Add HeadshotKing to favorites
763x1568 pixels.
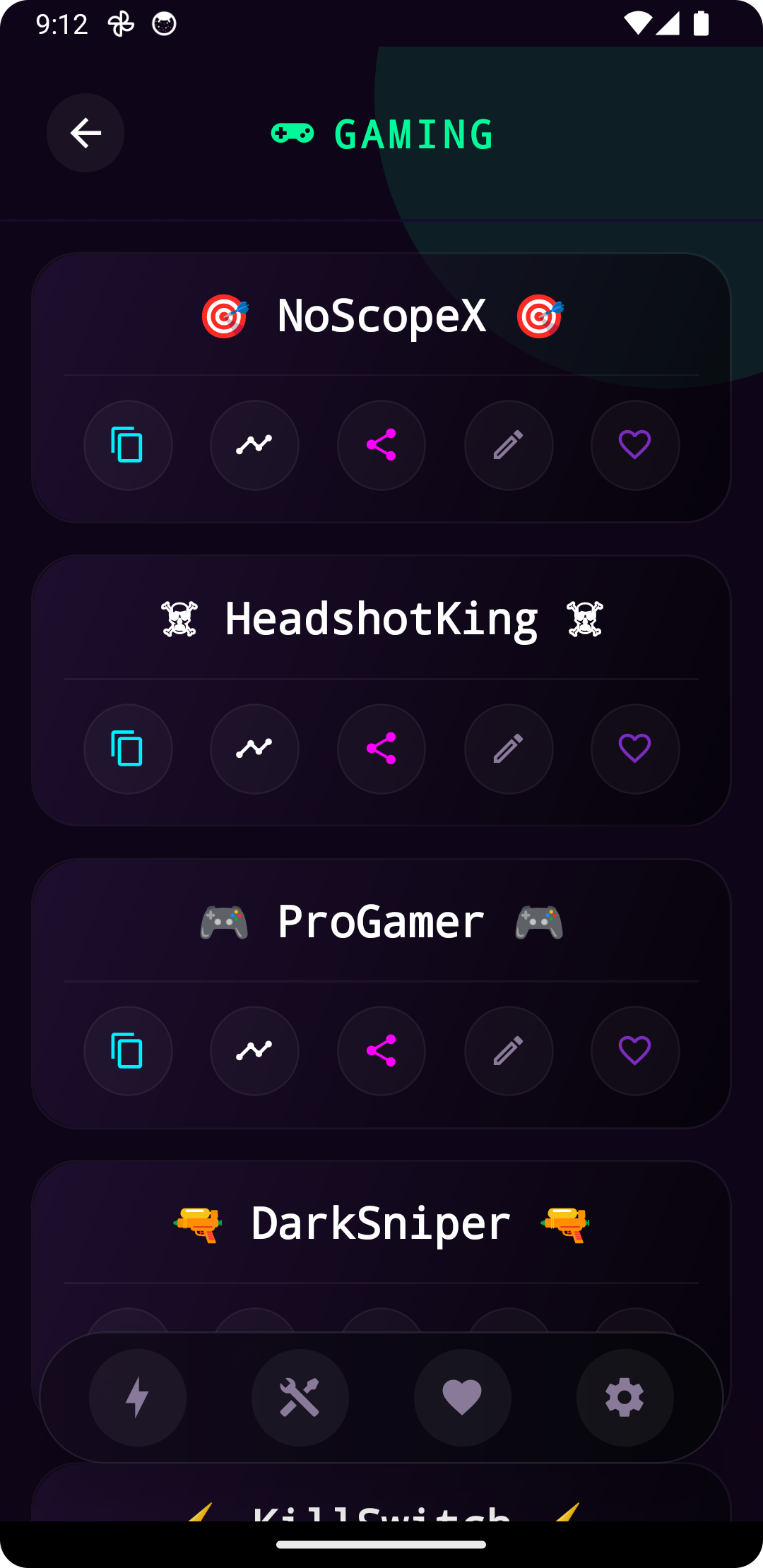click(x=635, y=749)
